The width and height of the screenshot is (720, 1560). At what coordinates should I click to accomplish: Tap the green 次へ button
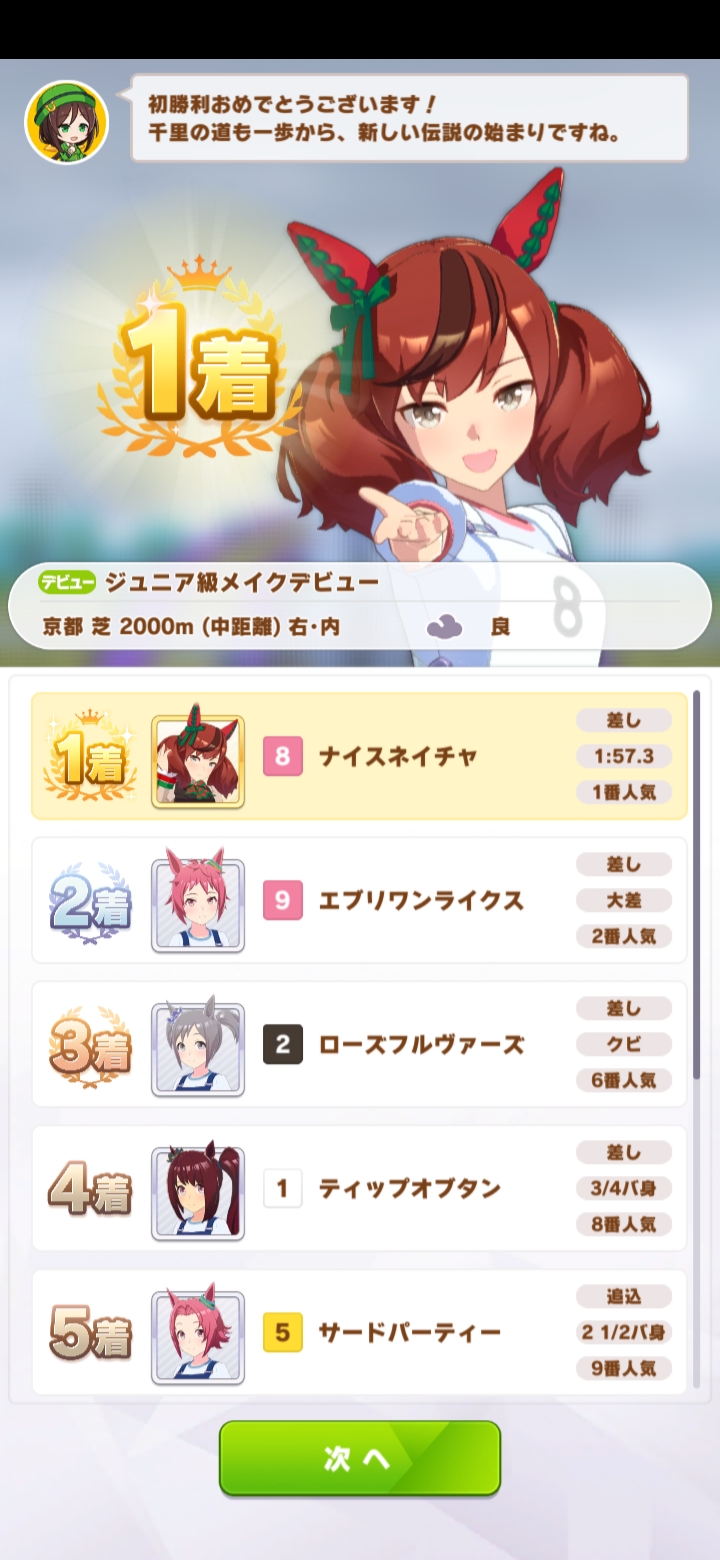click(359, 1458)
